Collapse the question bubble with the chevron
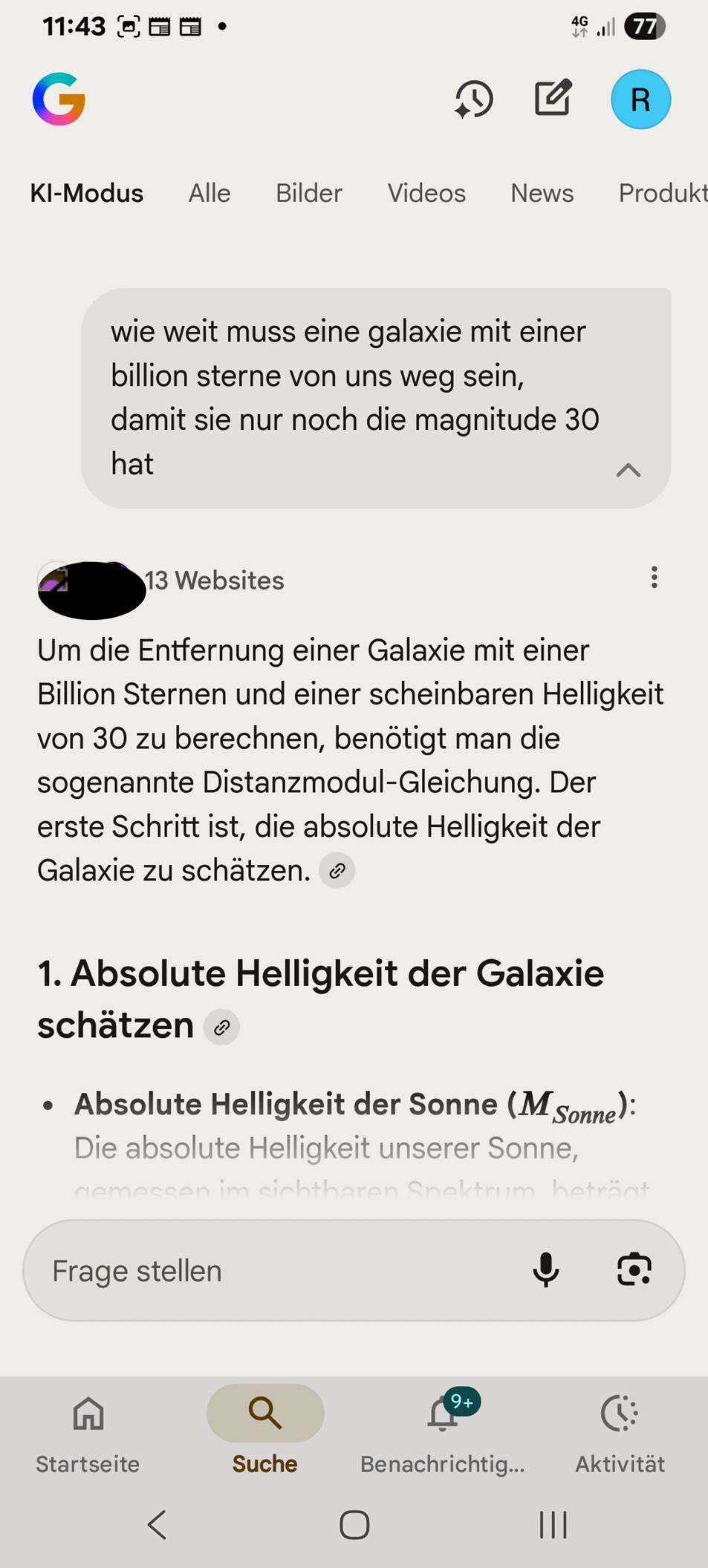This screenshot has height=1568, width=708. click(628, 470)
